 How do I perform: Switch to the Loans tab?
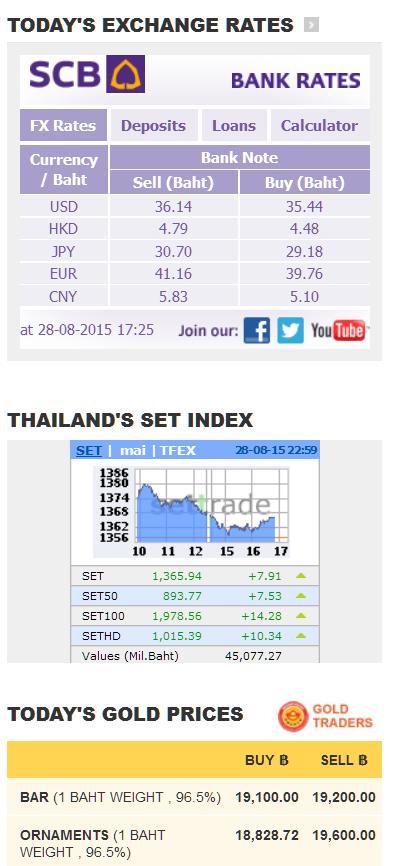coord(234,125)
